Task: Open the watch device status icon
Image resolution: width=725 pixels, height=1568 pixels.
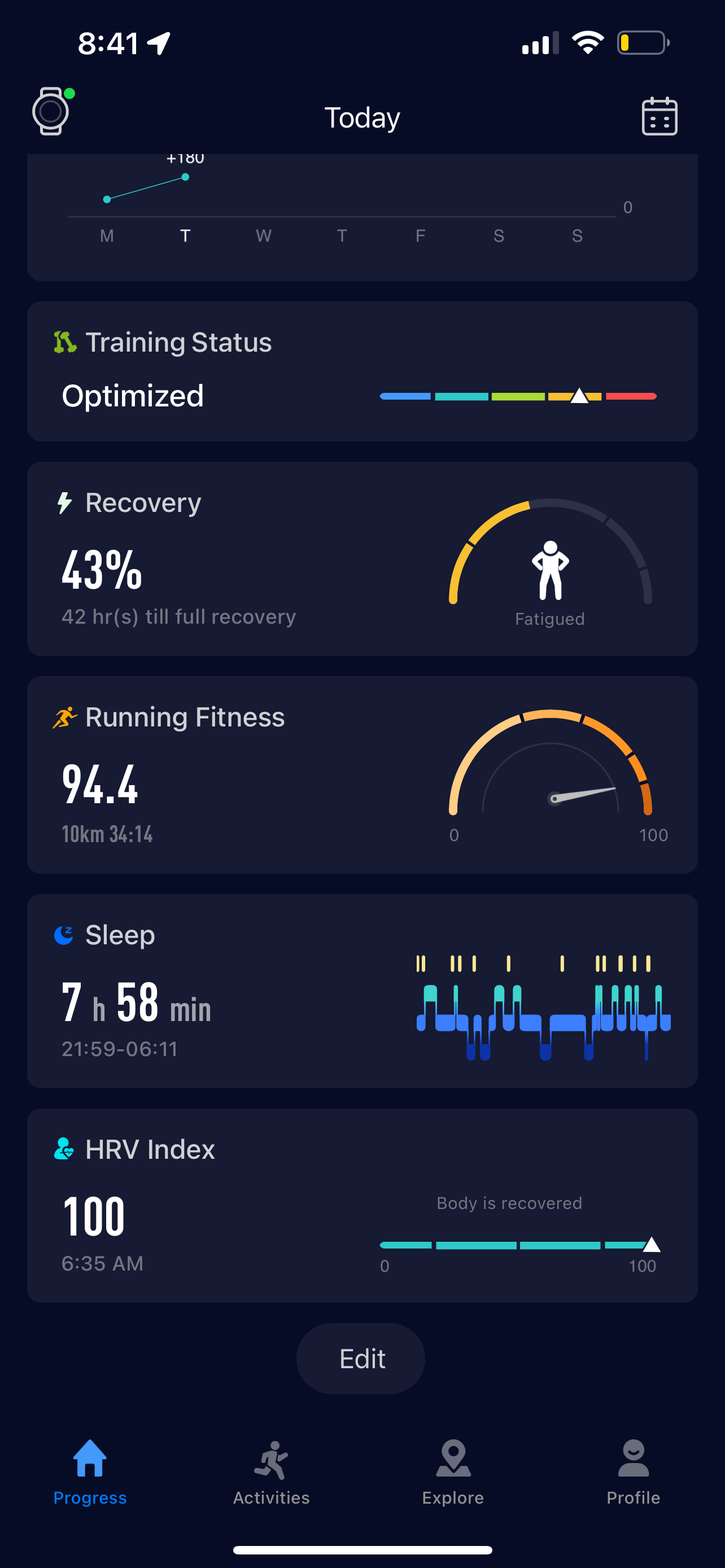Action: (51, 112)
